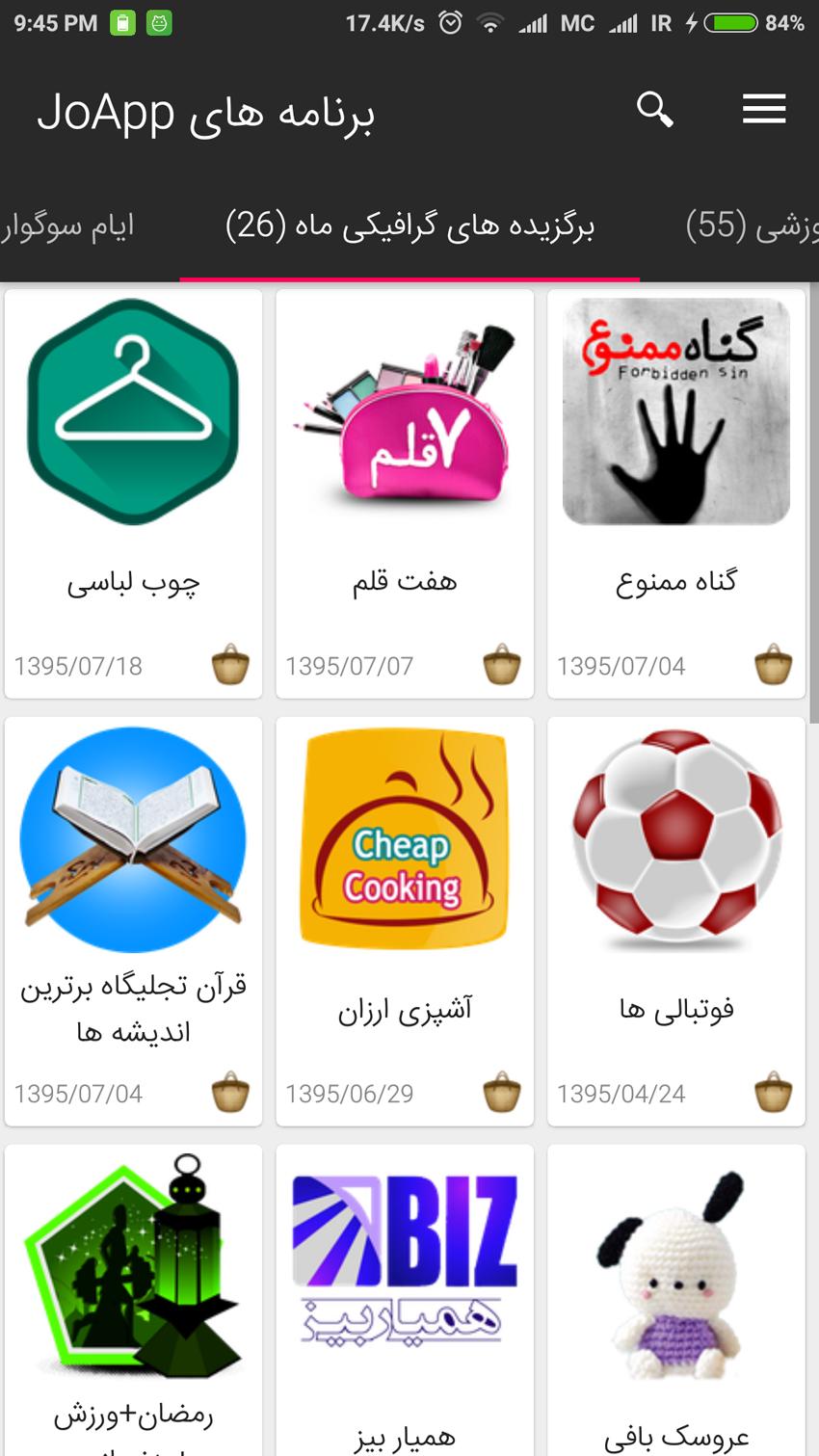Open the رمضان+ورزش app card
The image size is (819, 1456).
pos(133,1291)
